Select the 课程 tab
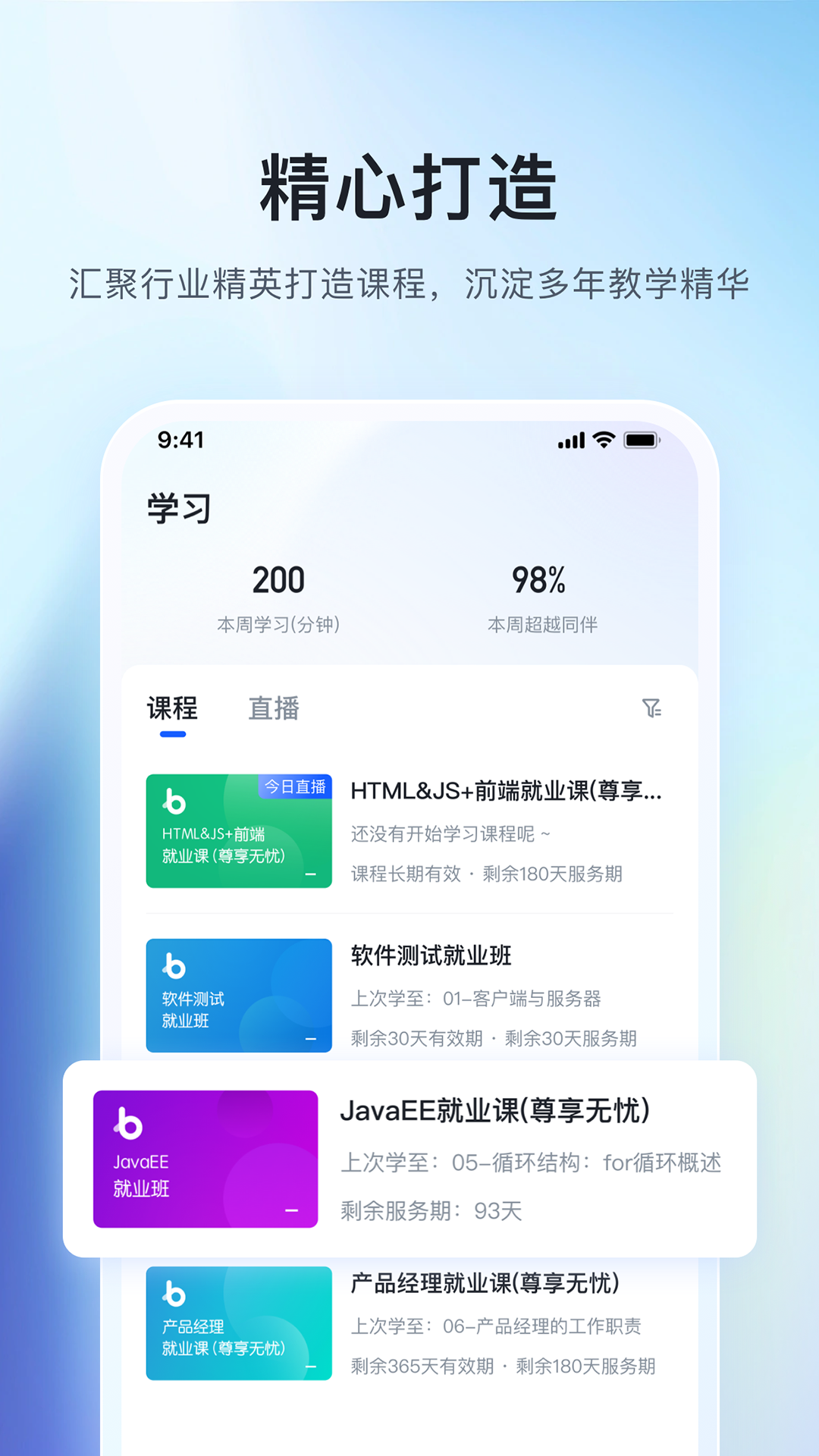 [172, 709]
